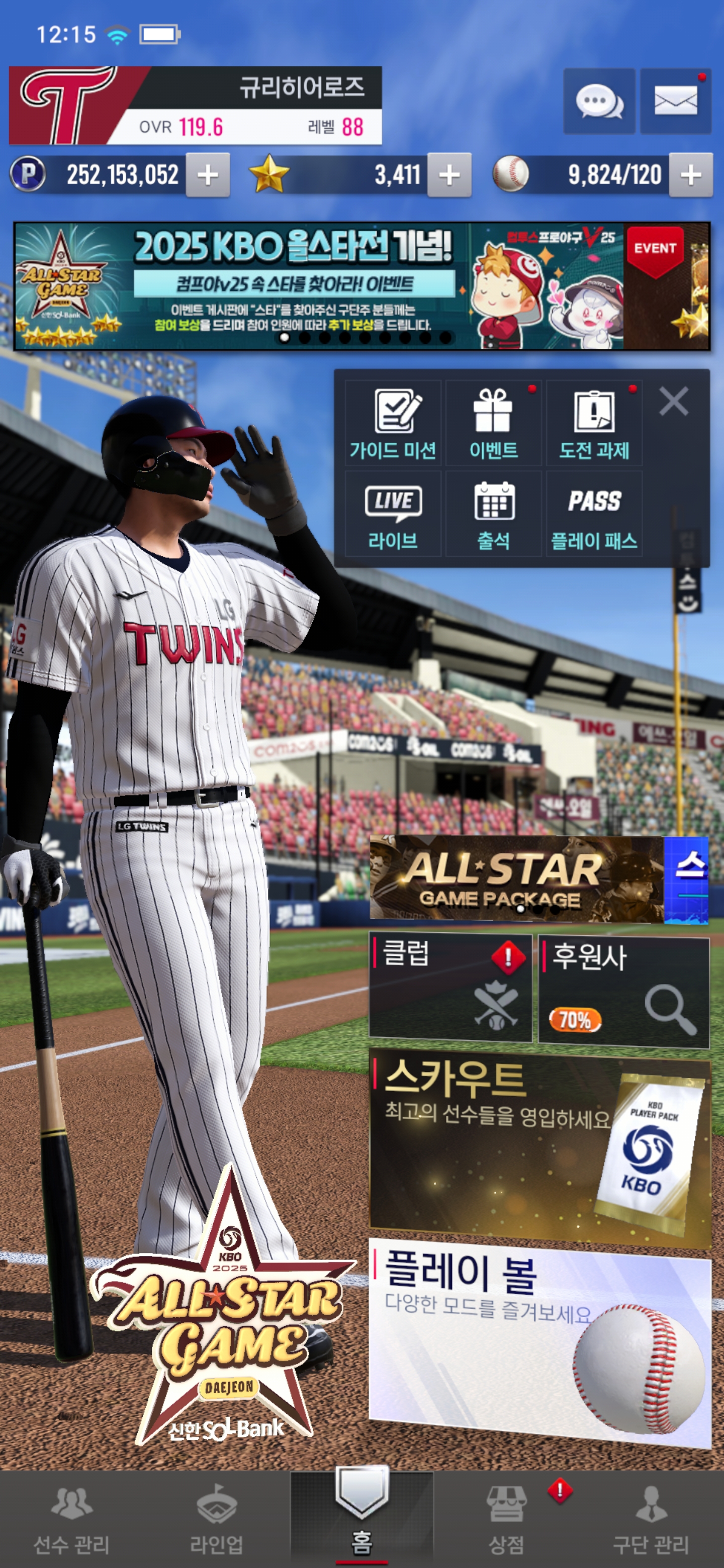Add more stars with the plus button
This screenshot has height=1568, width=724.
[449, 175]
